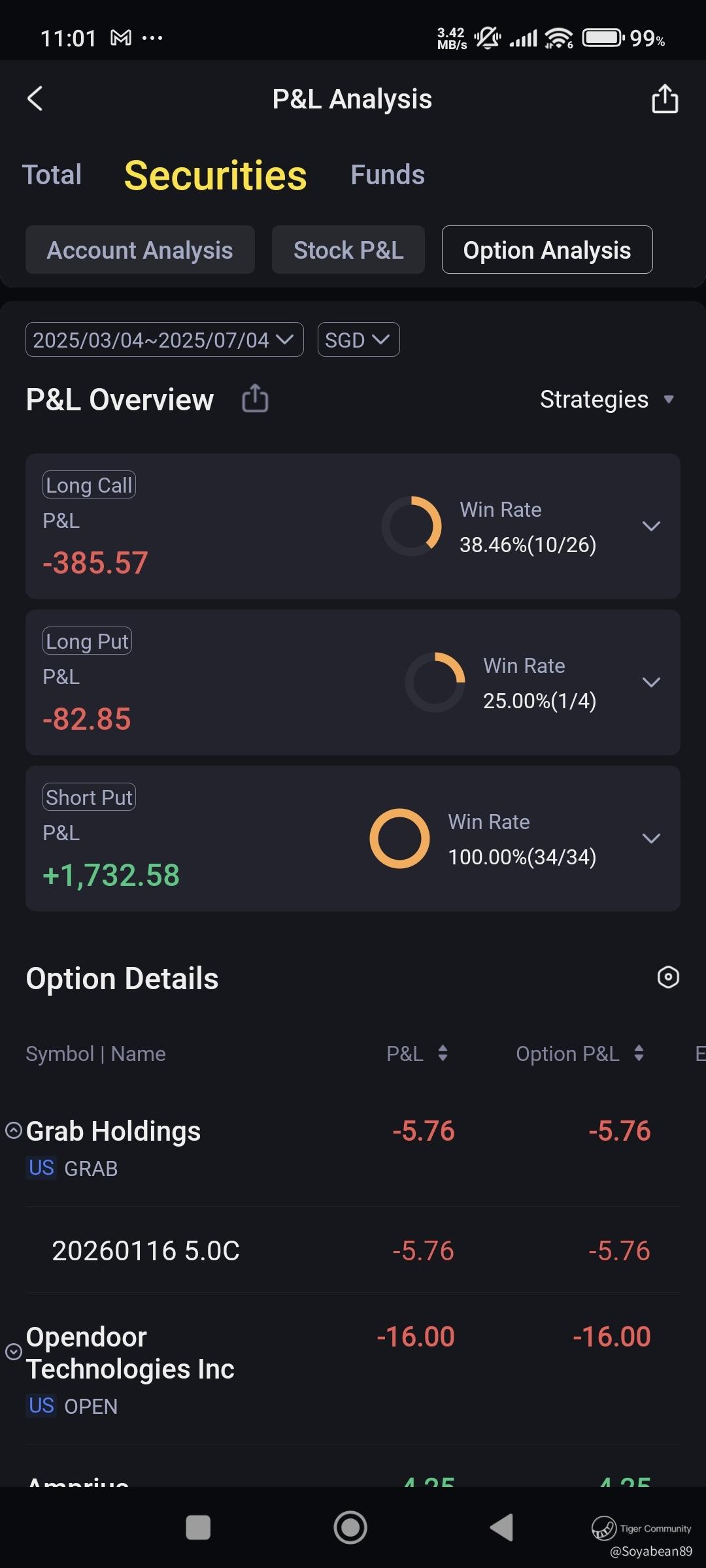Share the P&L Analysis page
The width and height of the screenshot is (706, 1568).
(664, 99)
